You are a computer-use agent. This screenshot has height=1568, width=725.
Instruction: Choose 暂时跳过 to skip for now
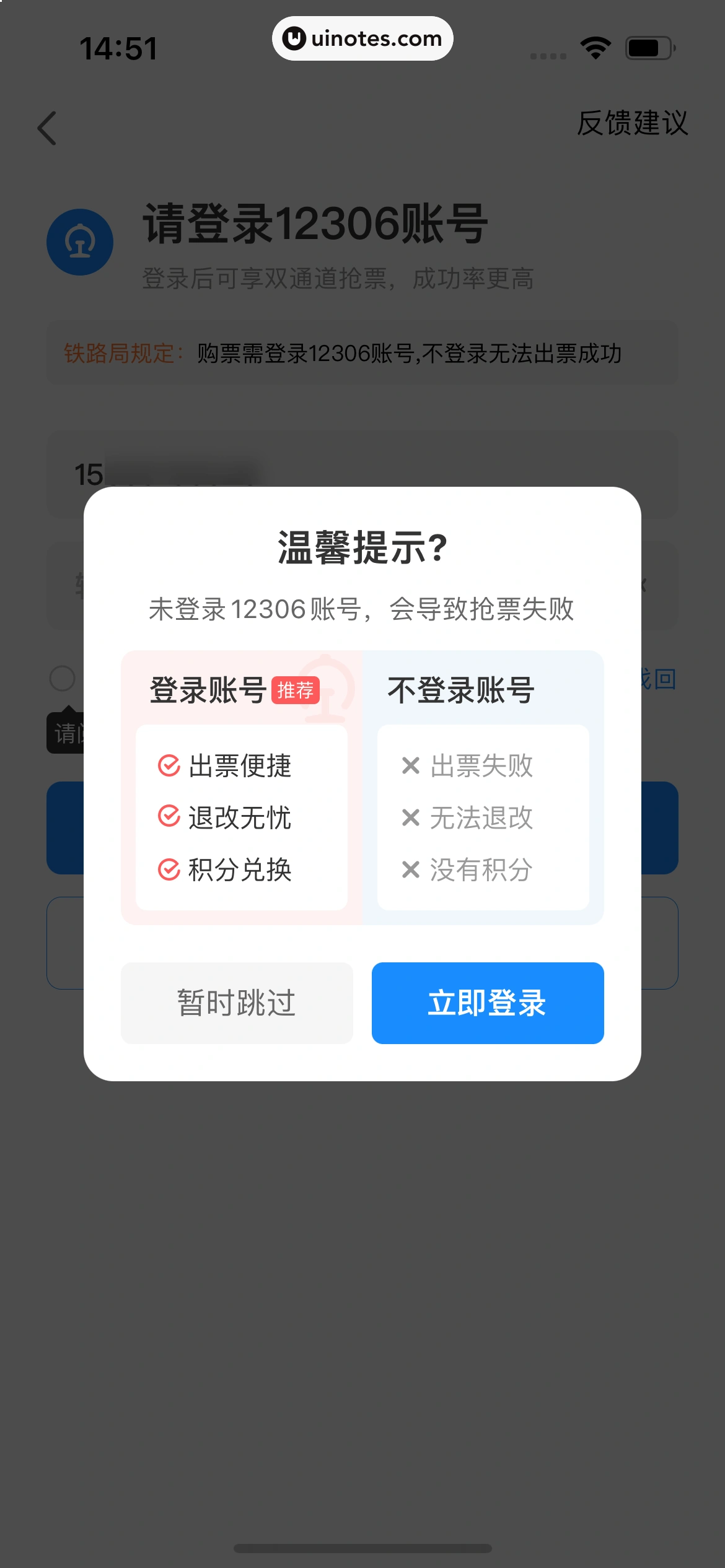click(237, 1003)
